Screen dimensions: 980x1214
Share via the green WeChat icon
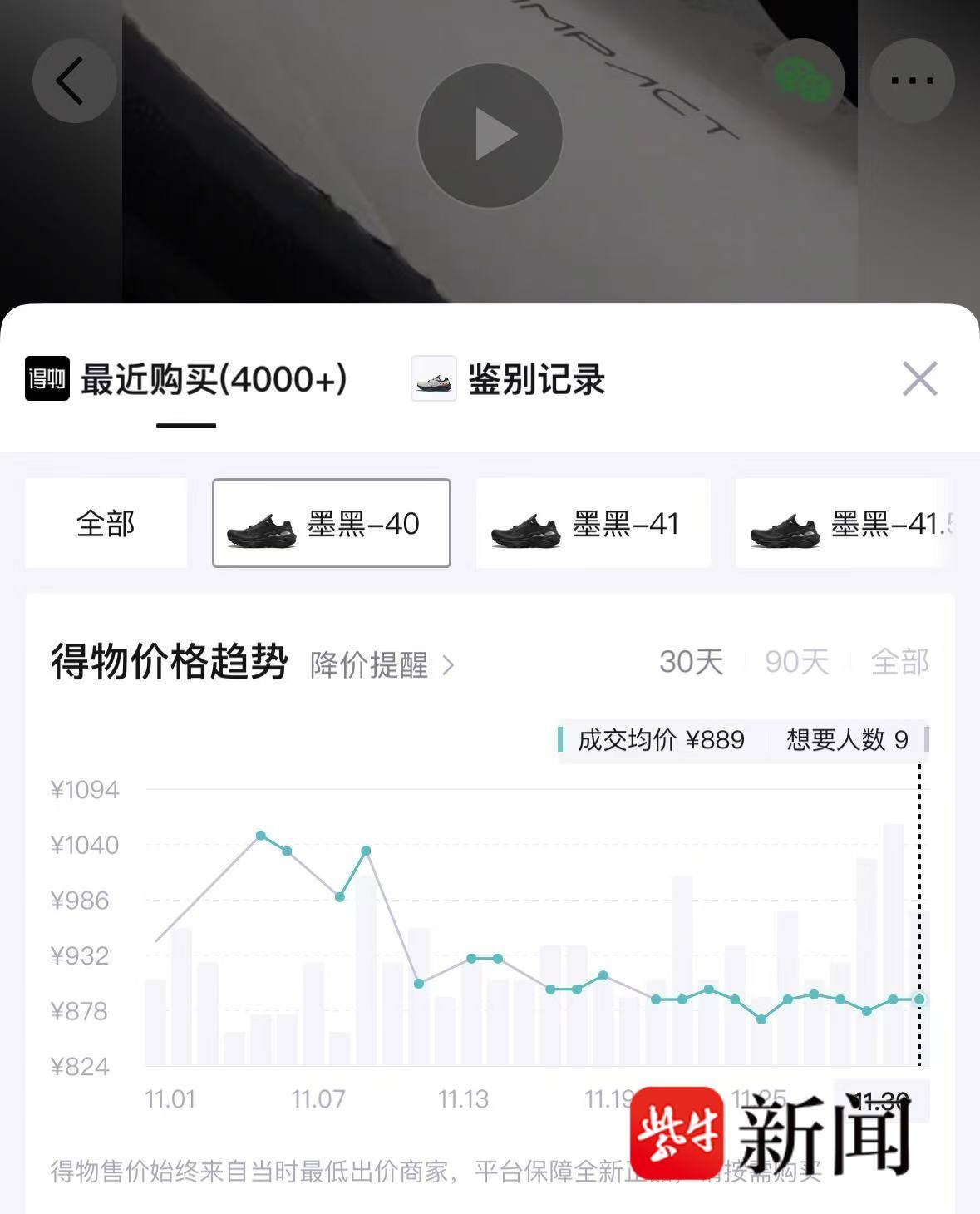coord(802,81)
